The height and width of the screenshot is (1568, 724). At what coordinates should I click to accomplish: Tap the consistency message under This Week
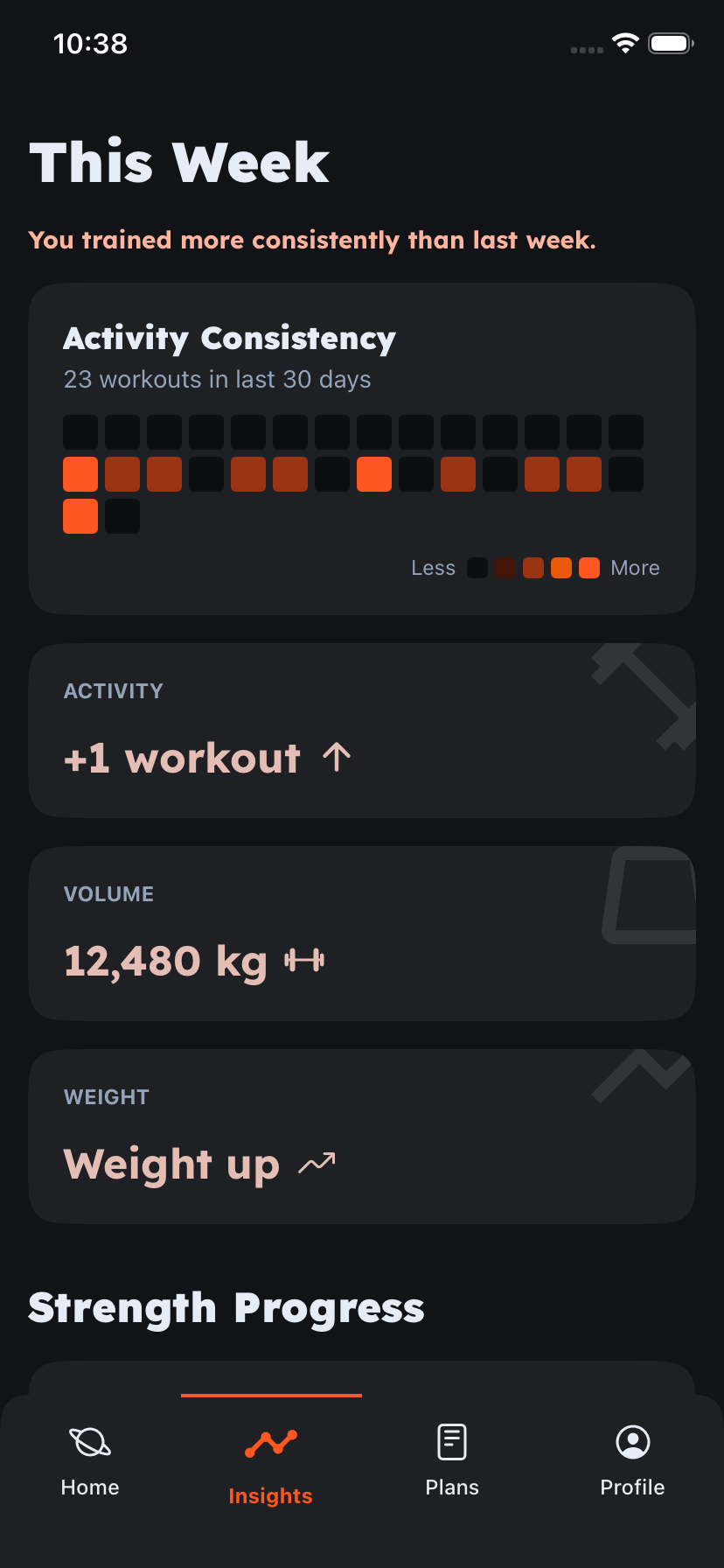click(312, 240)
